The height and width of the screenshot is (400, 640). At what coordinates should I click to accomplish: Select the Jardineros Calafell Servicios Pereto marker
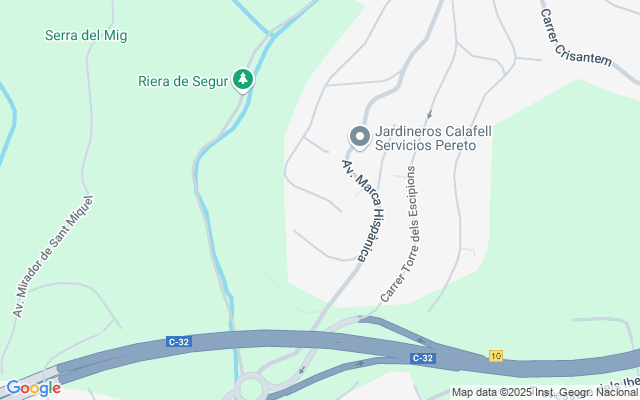pyautogui.click(x=359, y=135)
